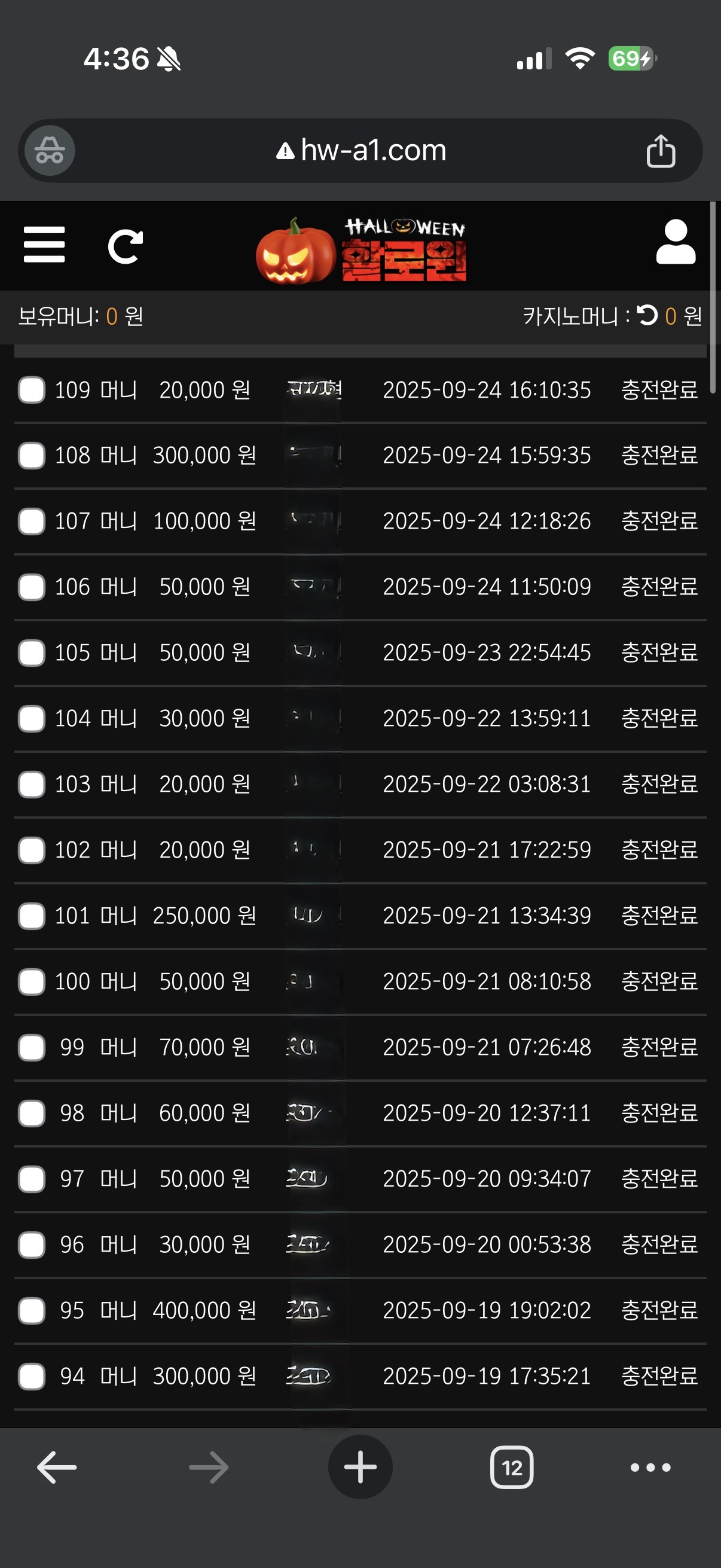Check the box for entry 95
The width and height of the screenshot is (721, 1568).
point(32,1310)
